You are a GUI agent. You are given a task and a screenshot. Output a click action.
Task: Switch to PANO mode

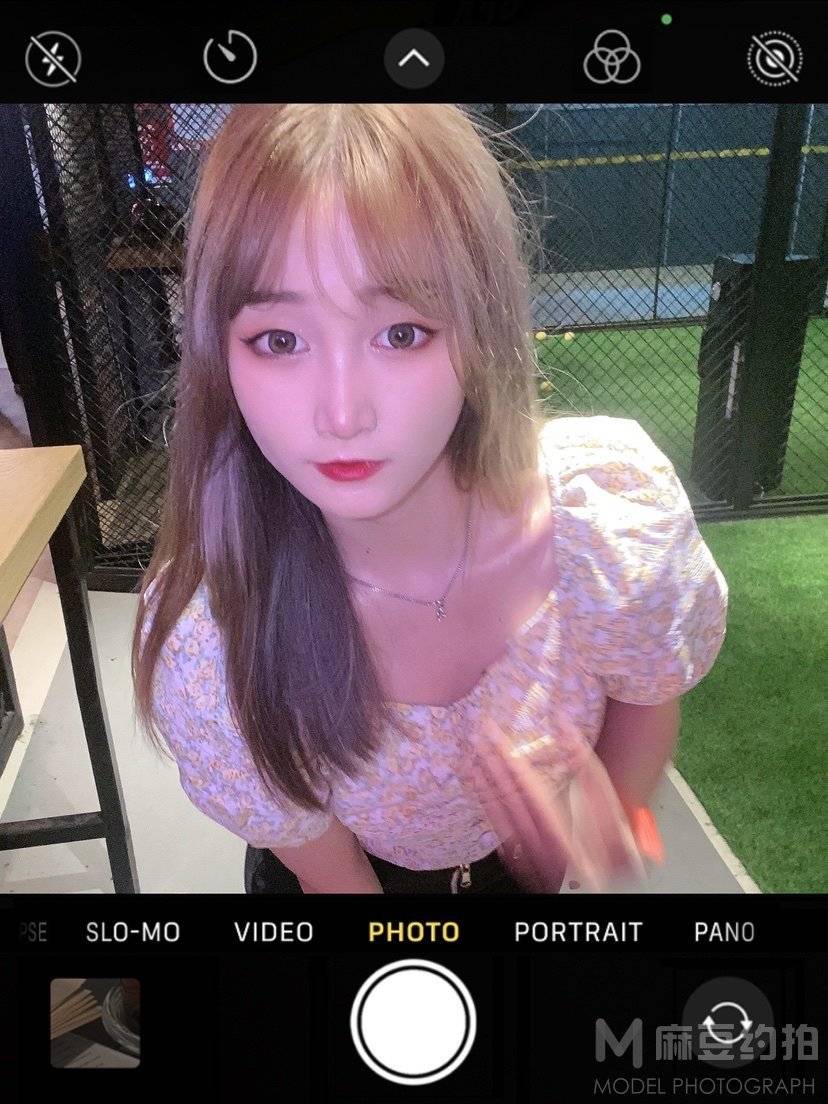click(x=724, y=932)
